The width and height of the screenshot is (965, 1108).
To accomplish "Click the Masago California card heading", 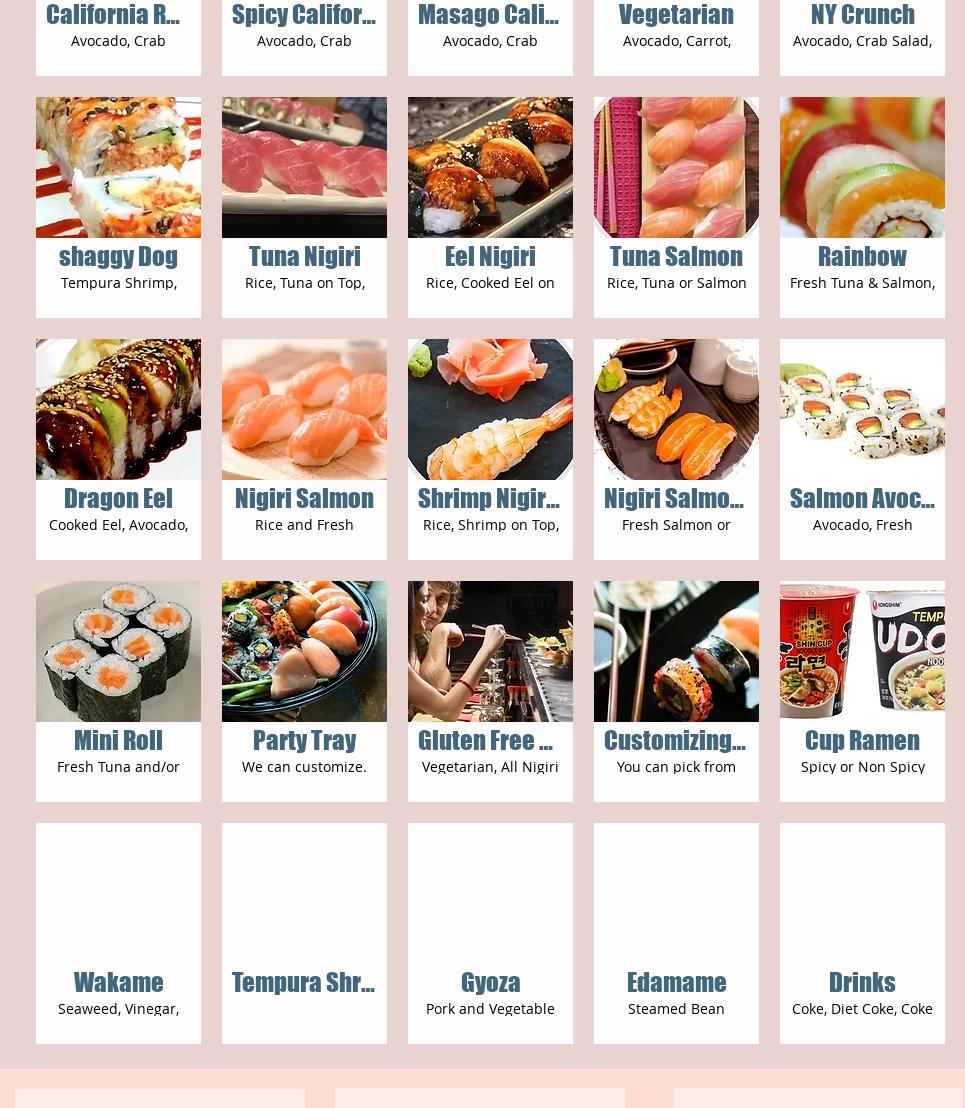I will click(489, 15).
